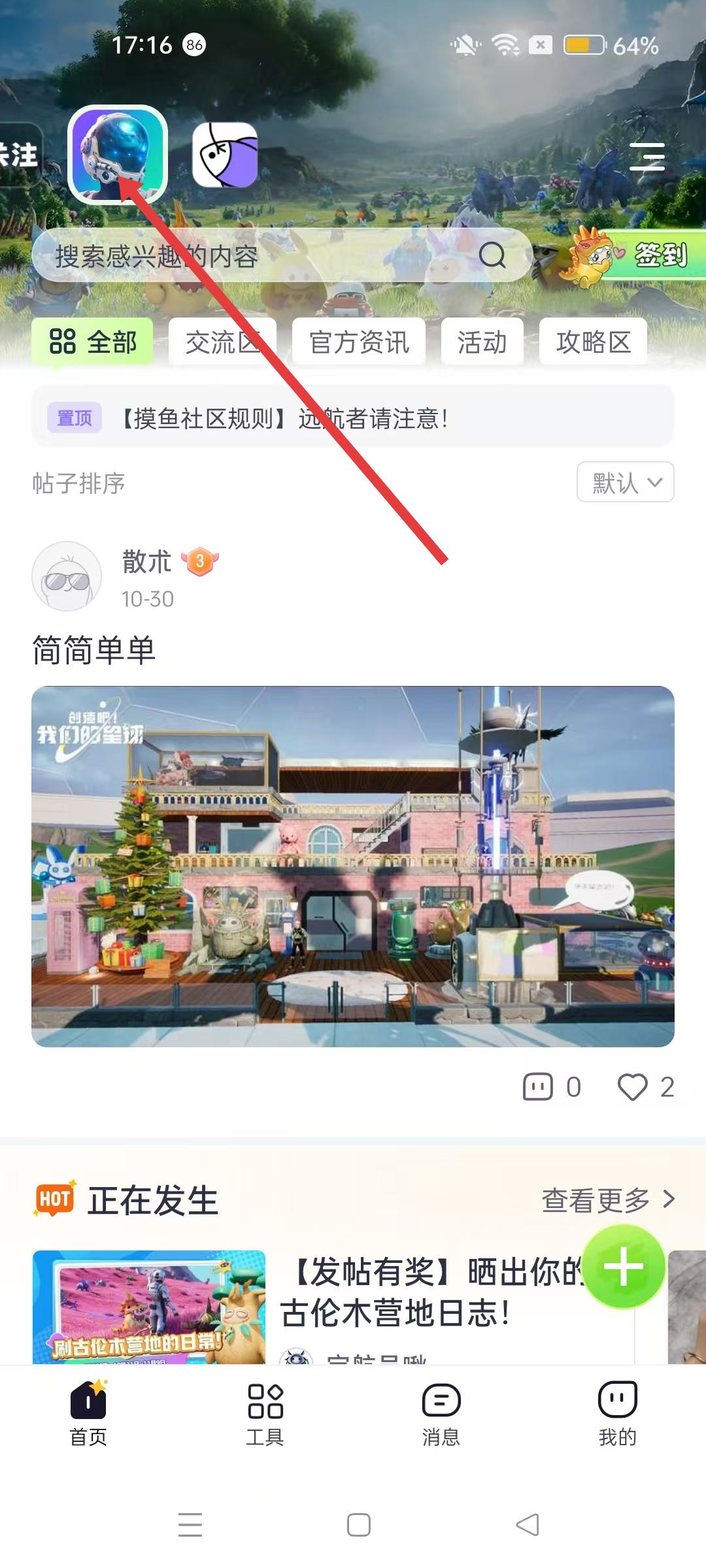Switch to the purple fish game community
Image resolution: width=706 pixels, height=1568 pixels.
coord(225,155)
